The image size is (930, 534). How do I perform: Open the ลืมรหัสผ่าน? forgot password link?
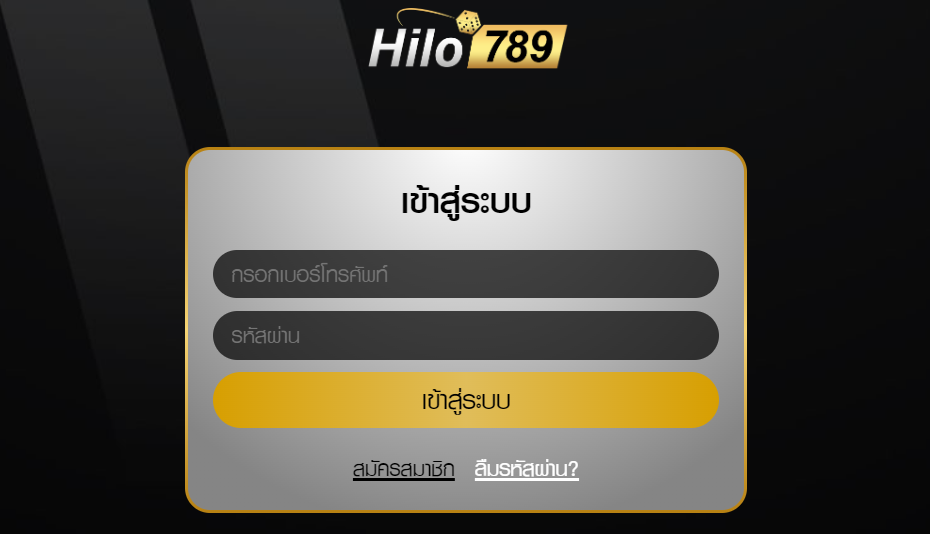tap(527, 469)
